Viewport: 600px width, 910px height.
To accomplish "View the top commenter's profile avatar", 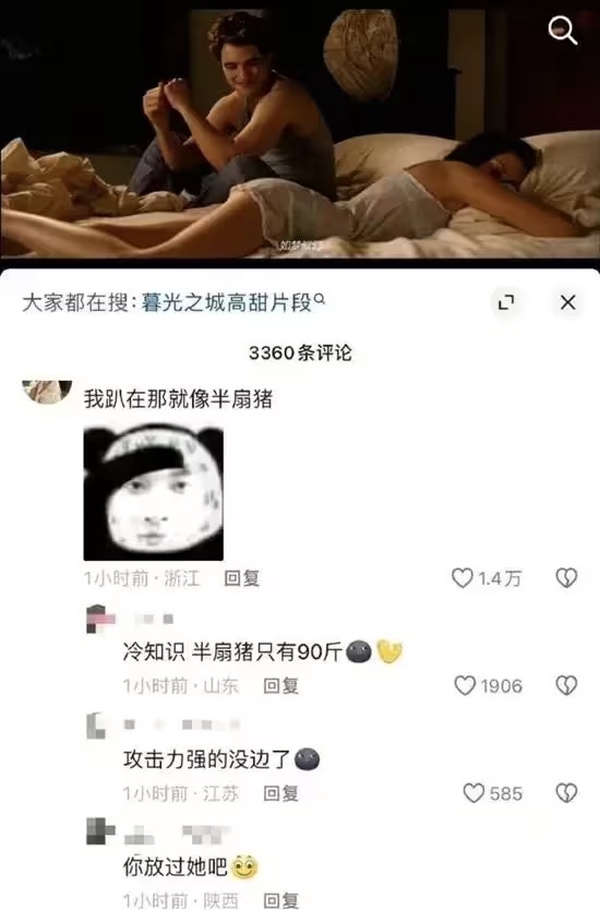I will [x=46, y=389].
